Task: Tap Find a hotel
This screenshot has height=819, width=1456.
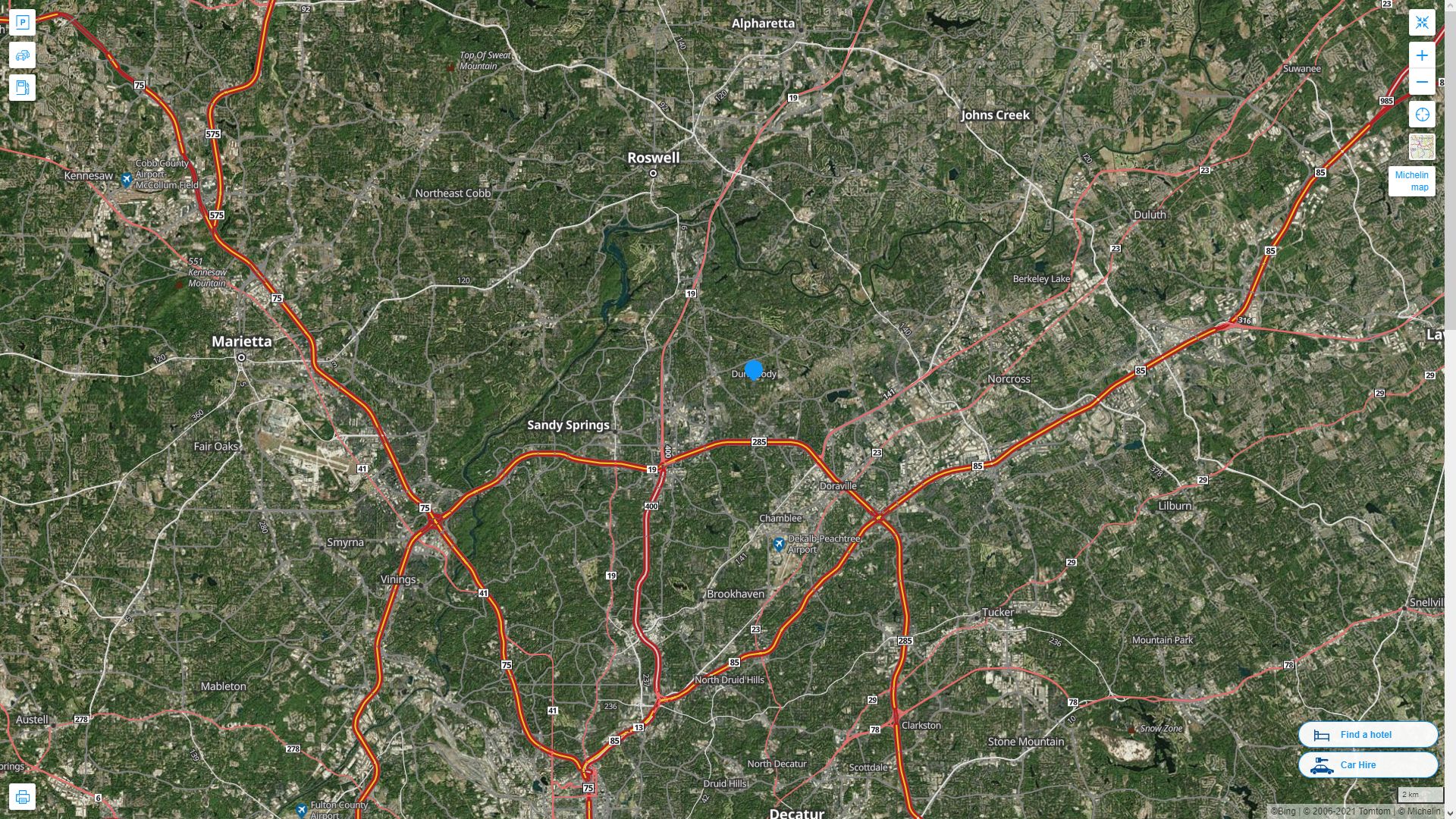Action: 1367,734
